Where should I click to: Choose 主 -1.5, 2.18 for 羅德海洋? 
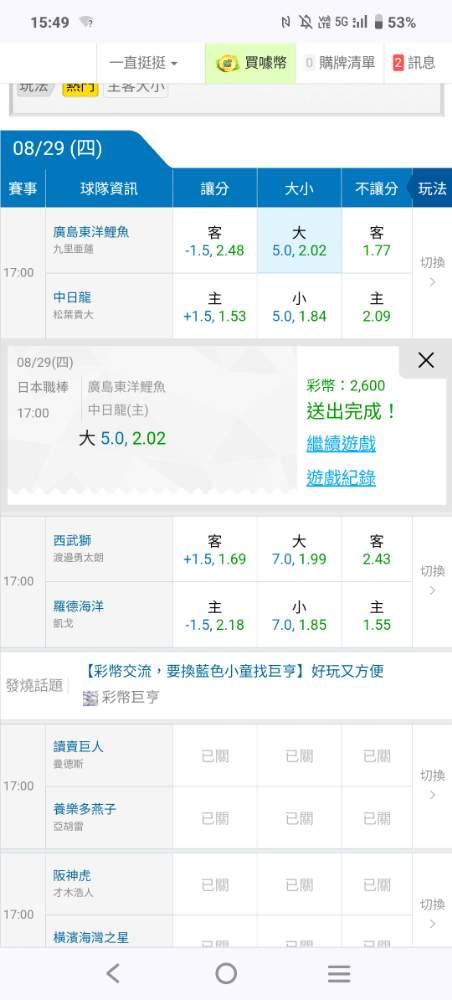click(215, 615)
